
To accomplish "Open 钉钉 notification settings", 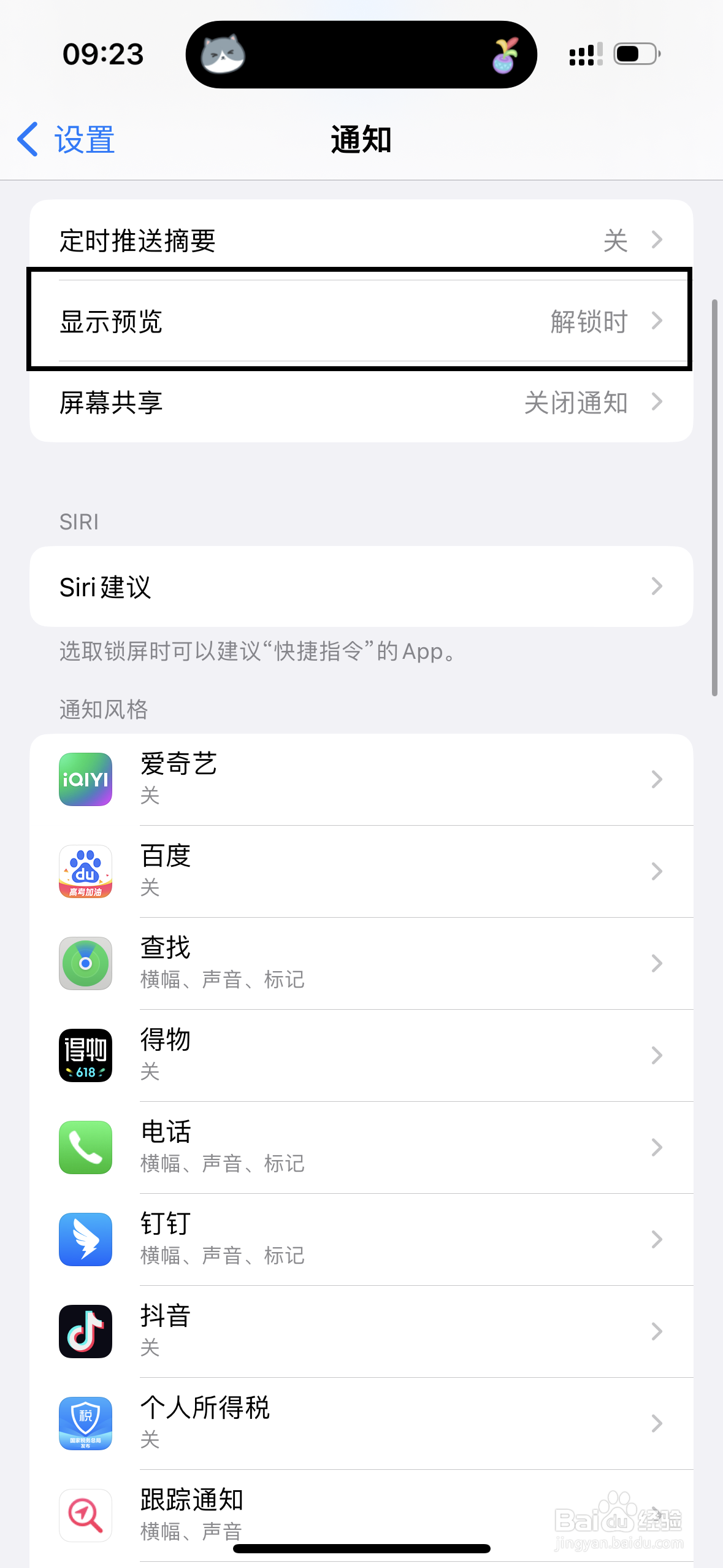I will 361,1240.
